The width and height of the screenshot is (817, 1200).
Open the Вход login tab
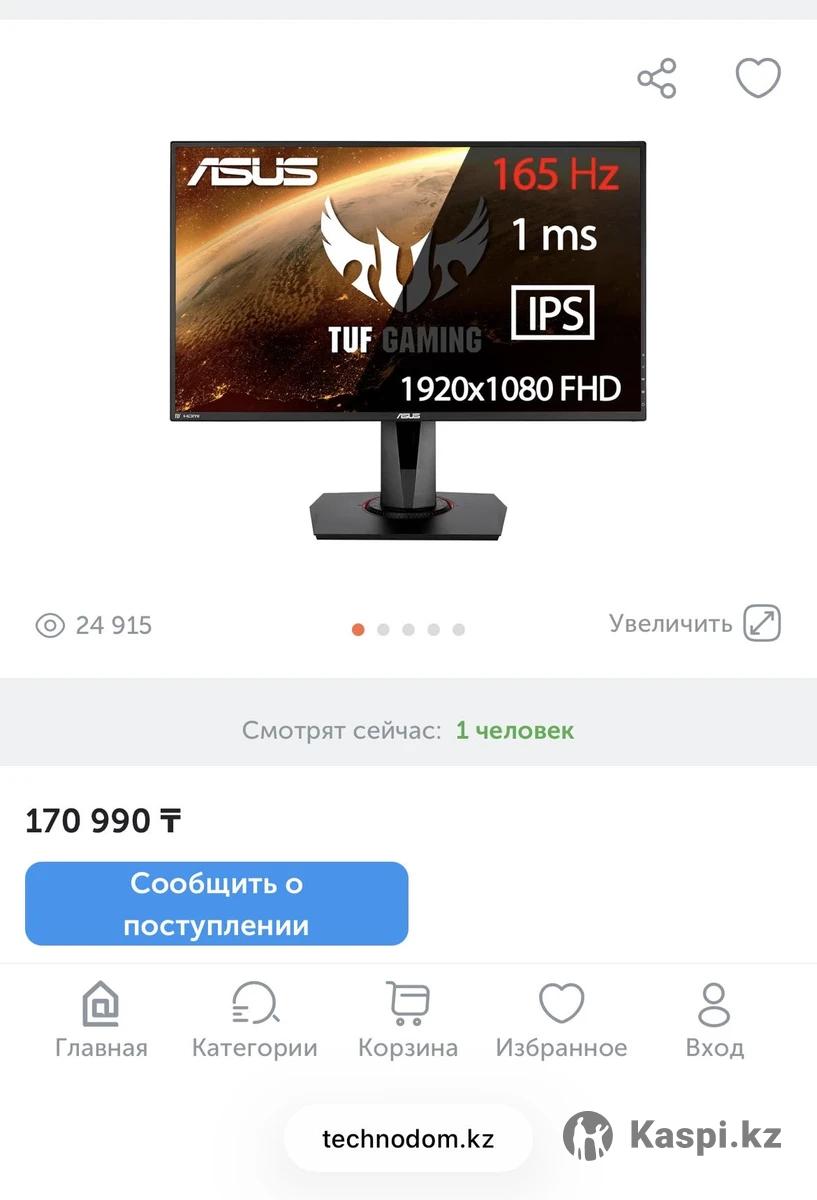pos(714,1020)
